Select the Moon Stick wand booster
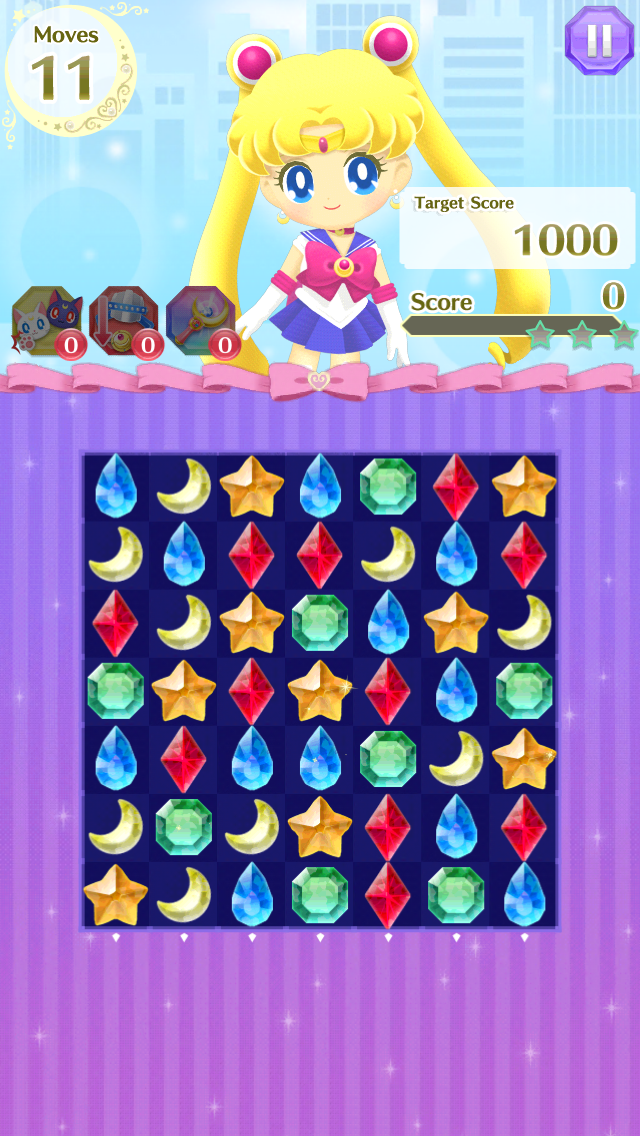This screenshot has width=640, height=1136. (200, 321)
